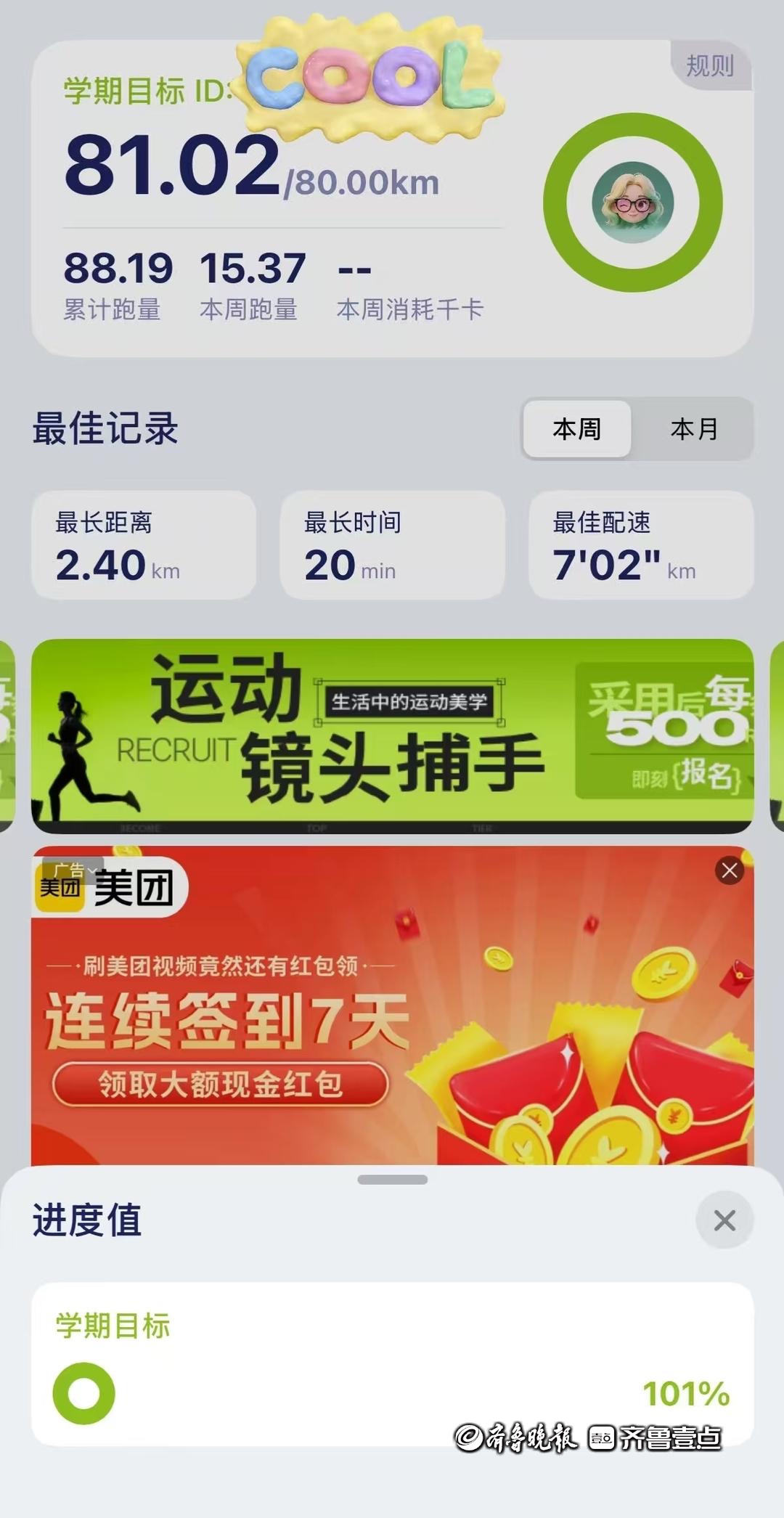Switch best records to 本月
Image resolution: width=784 pixels, height=1518 pixels.
coord(694,429)
